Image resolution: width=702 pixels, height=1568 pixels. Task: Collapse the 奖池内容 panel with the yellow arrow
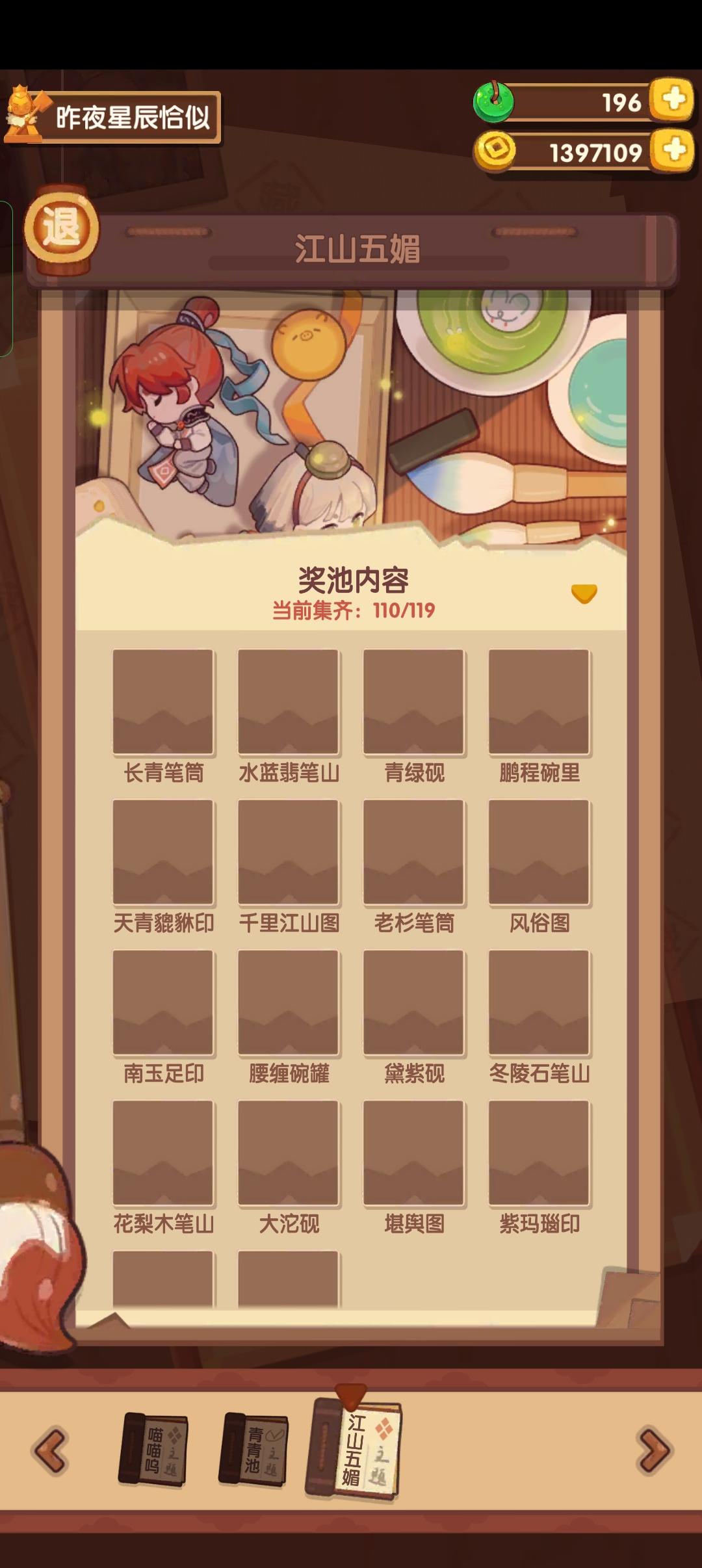(583, 592)
